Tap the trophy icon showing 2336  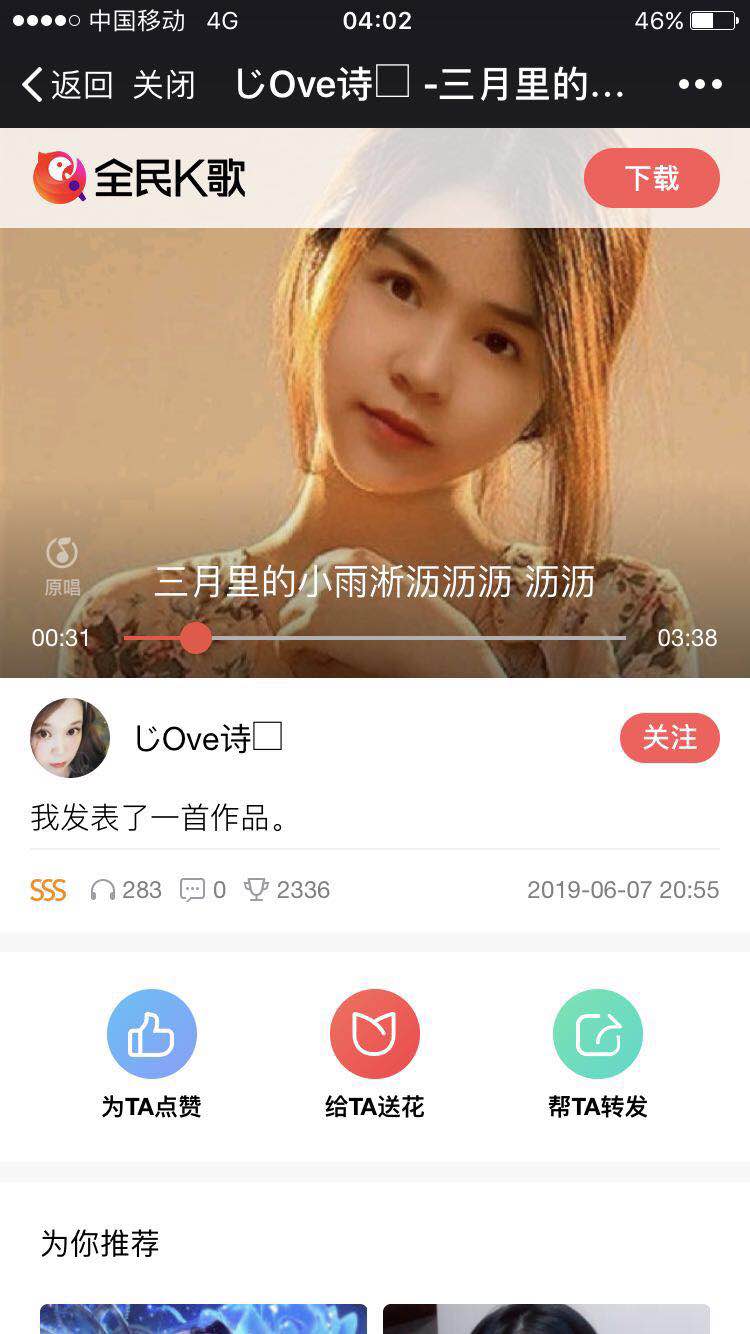point(258,889)
